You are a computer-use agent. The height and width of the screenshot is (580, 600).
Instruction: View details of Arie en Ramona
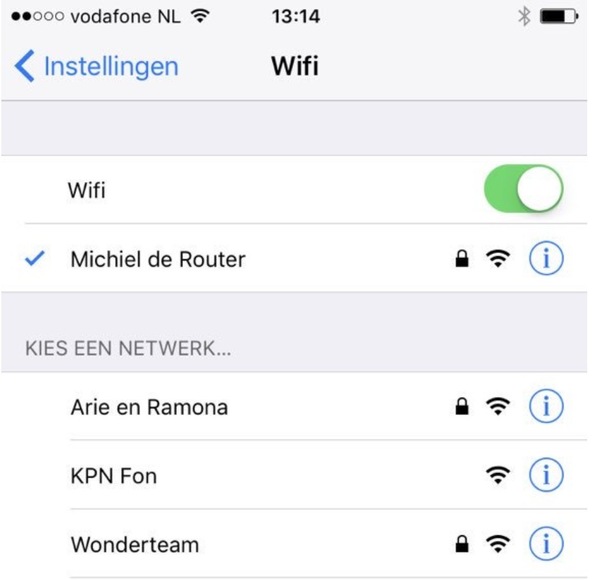pos(546,407)
